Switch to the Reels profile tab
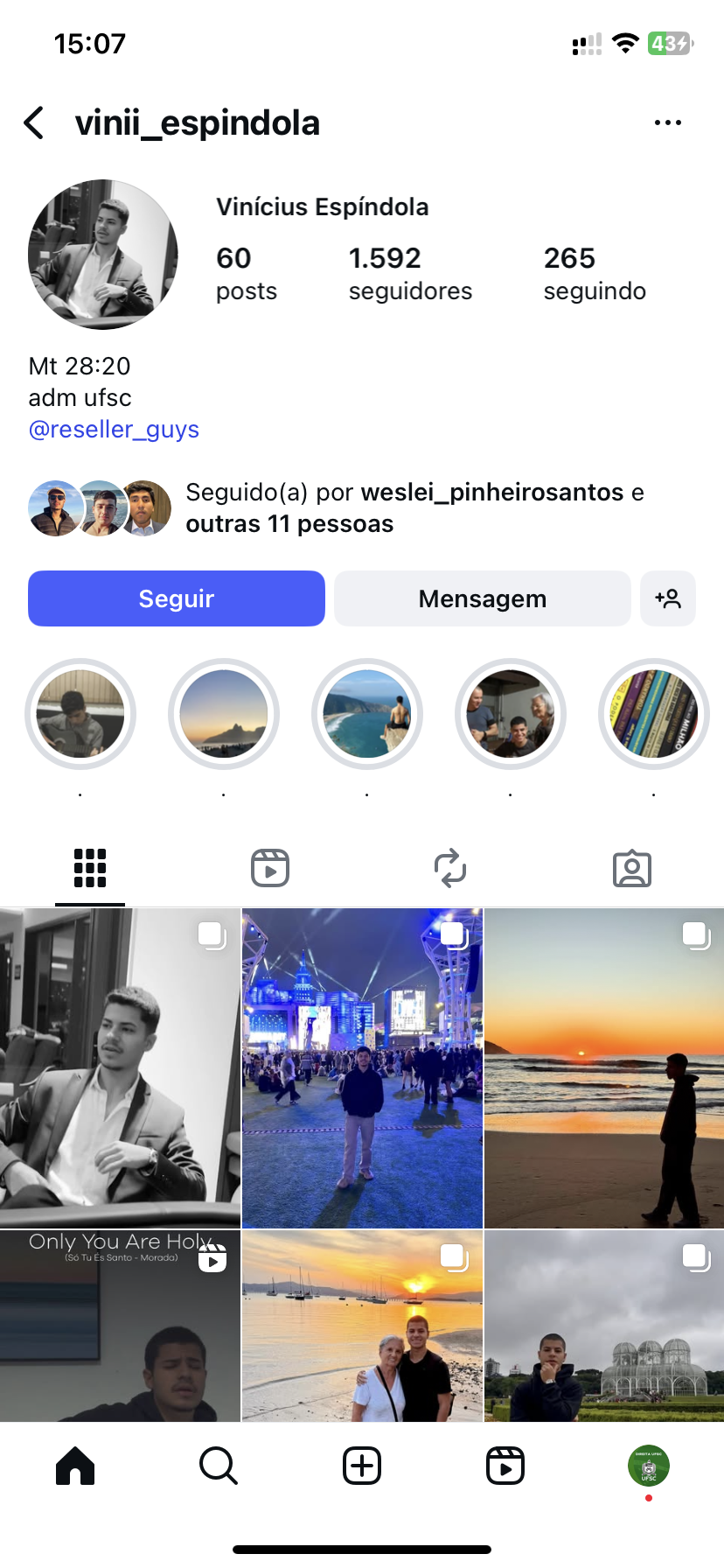The width and height of the screenshot is (724, 1568). coord(270,868)
